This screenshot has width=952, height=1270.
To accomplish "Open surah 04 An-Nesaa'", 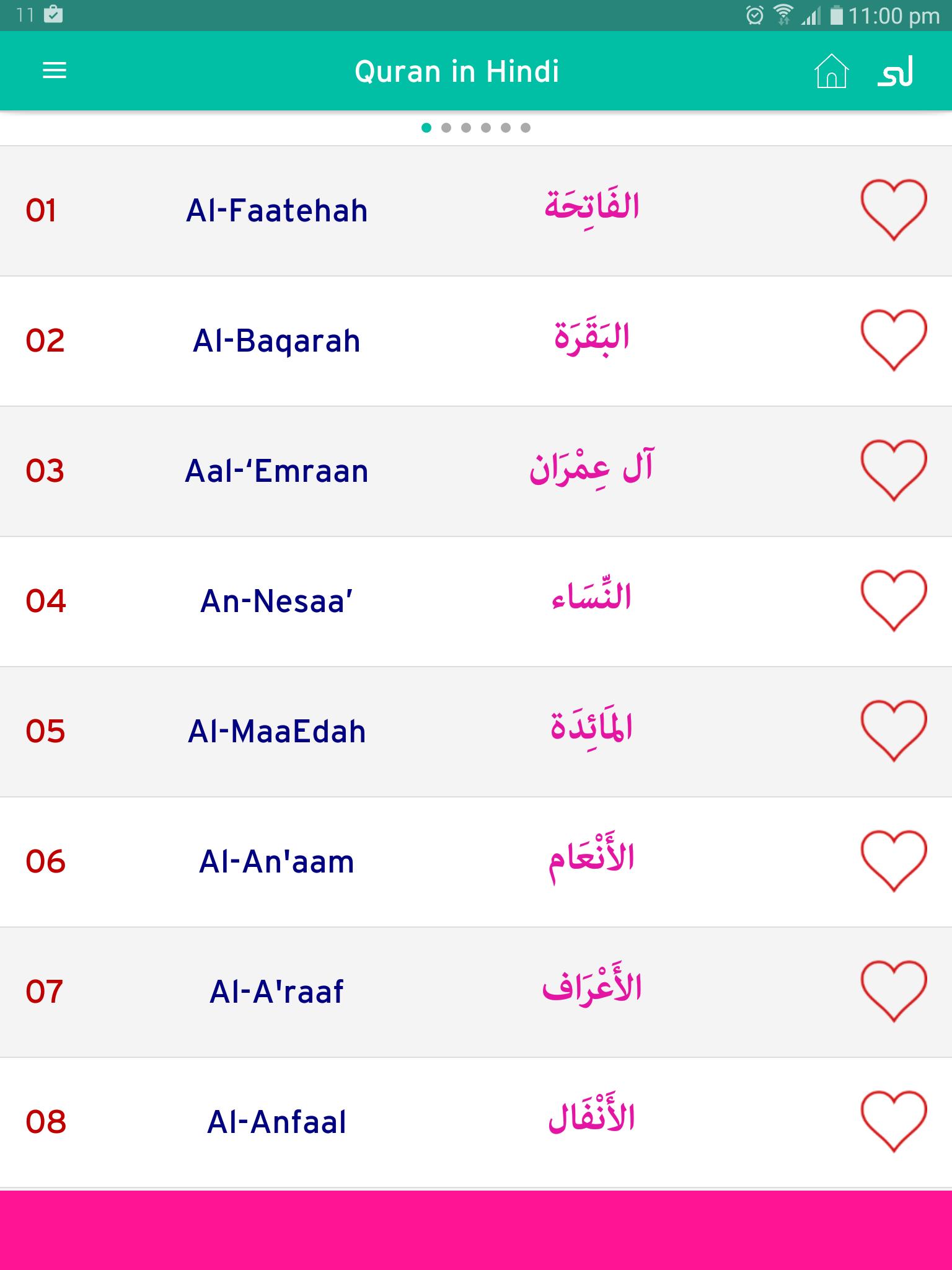I will (276, 602).
